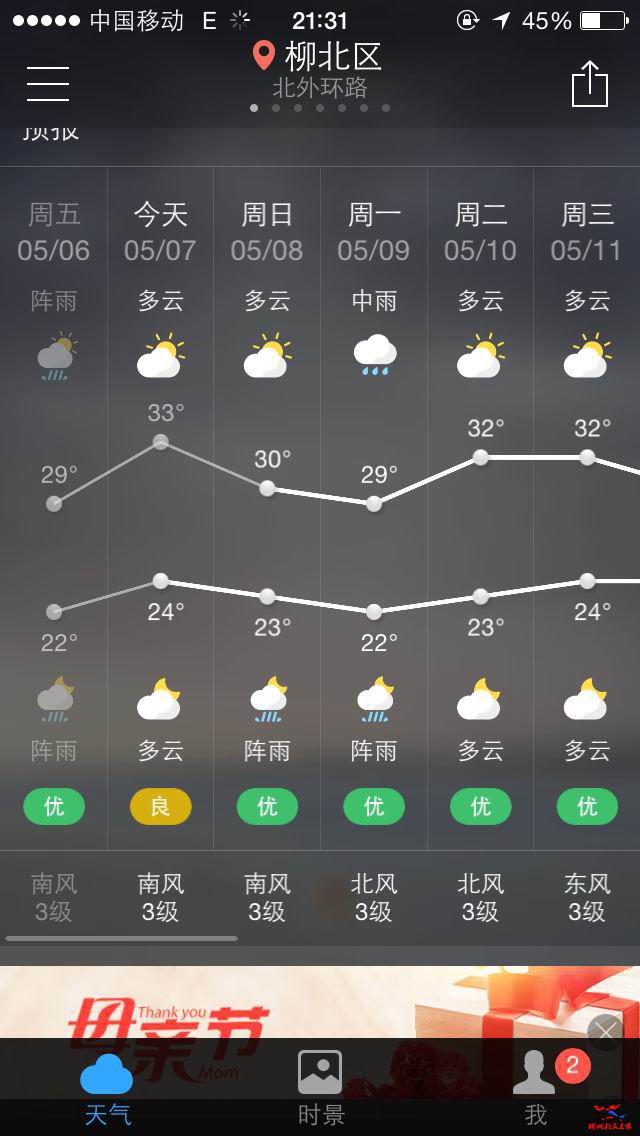View the 今天 05/07 forecast column
The width and height of the screenshot is (640, 1136).
coord(160,232)
